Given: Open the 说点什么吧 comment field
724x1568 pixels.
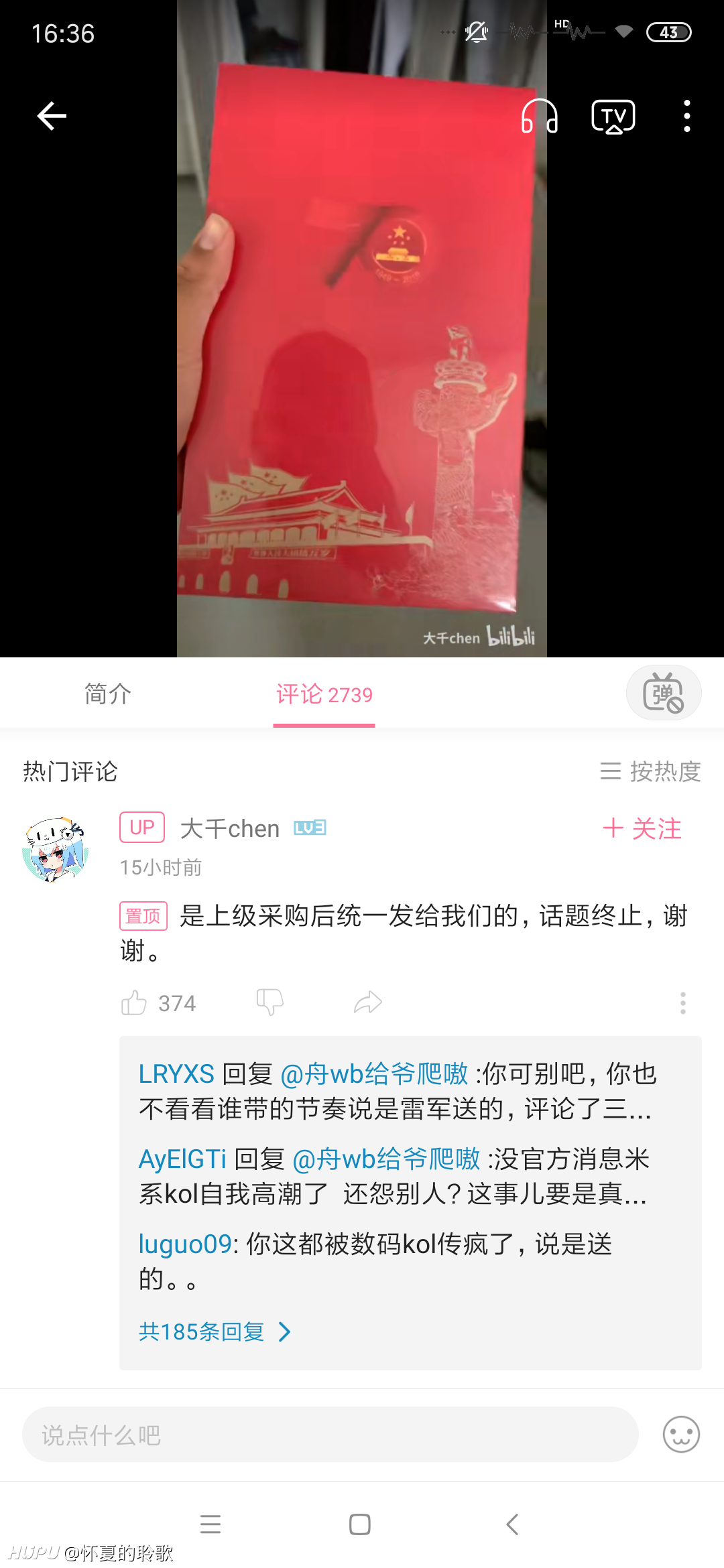Looking at the screenshot, I should pos(330,1435).
